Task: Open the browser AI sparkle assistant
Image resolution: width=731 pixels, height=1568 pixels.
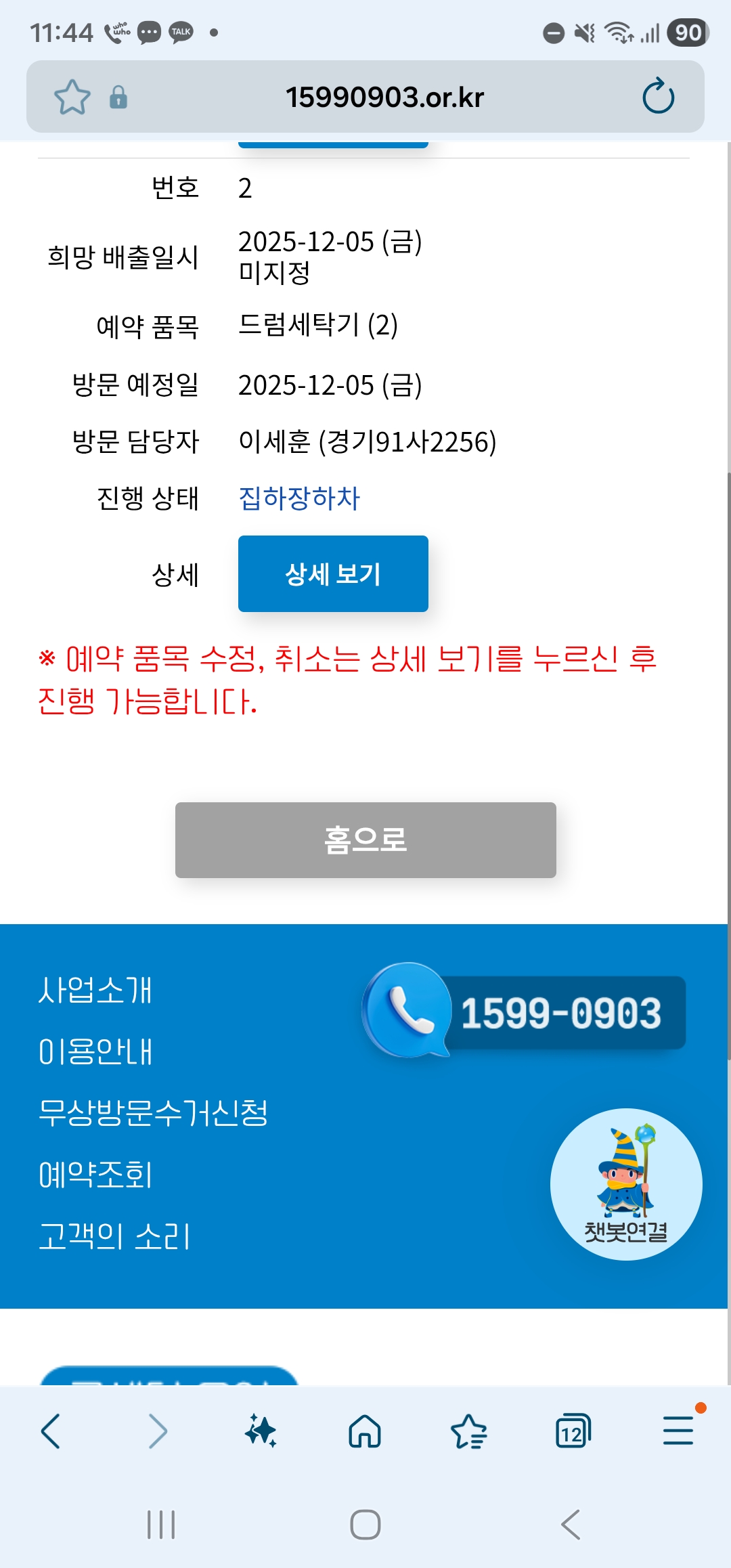Action: [261, 1431]
